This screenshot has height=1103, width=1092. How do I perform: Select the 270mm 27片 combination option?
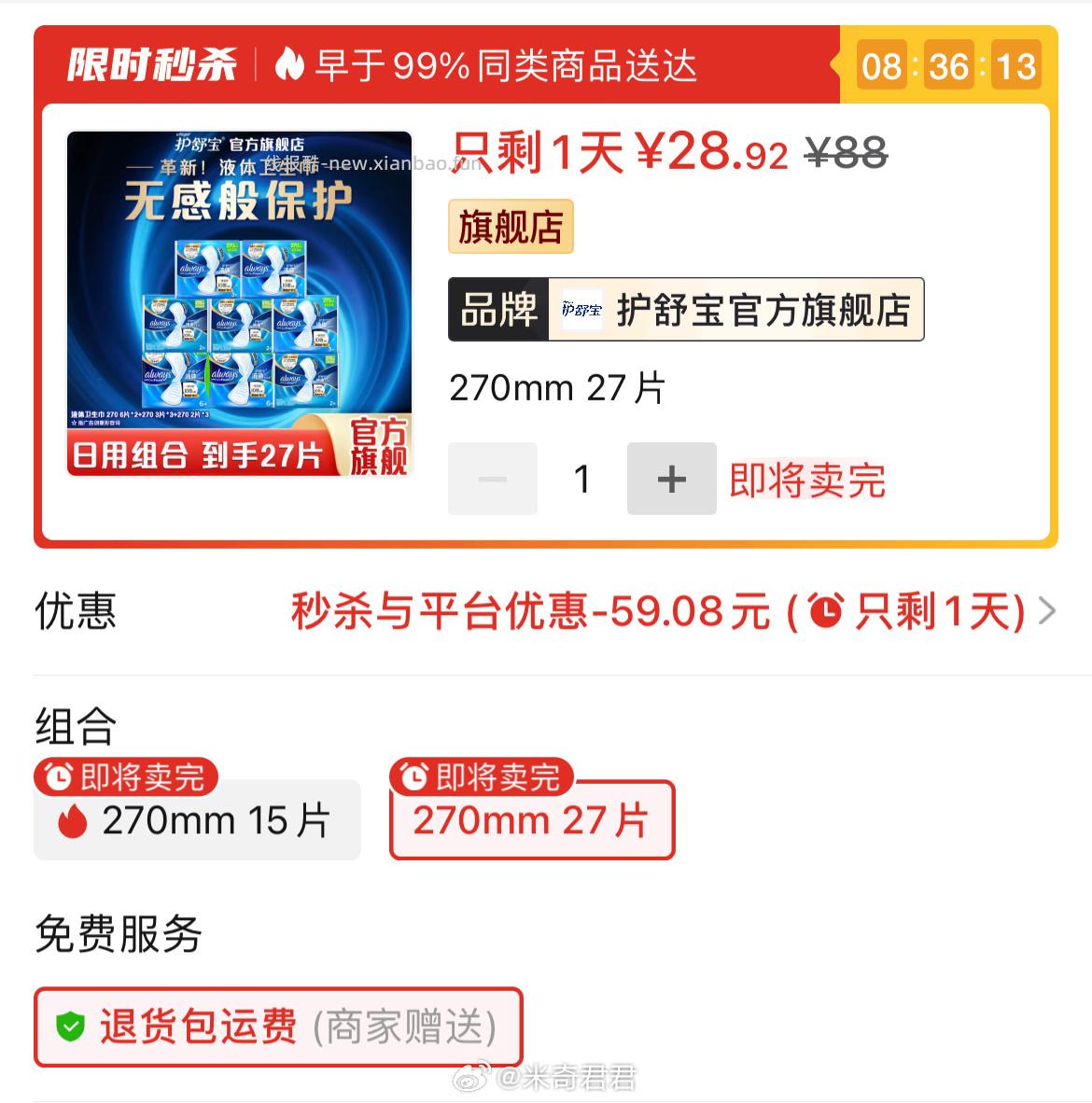click(532, 820)
